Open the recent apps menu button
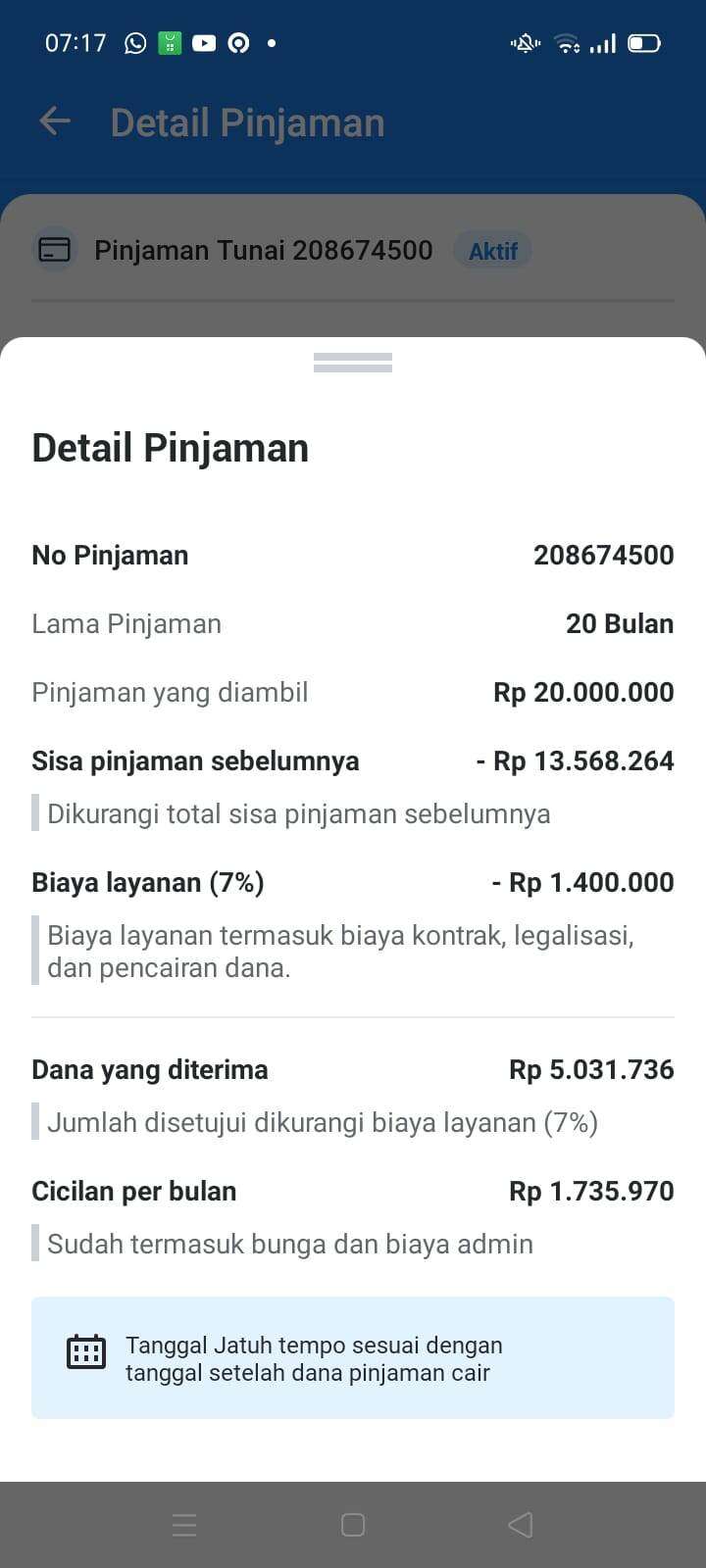This screenshot has width=706, height=1568. (x=184, y=1525)
